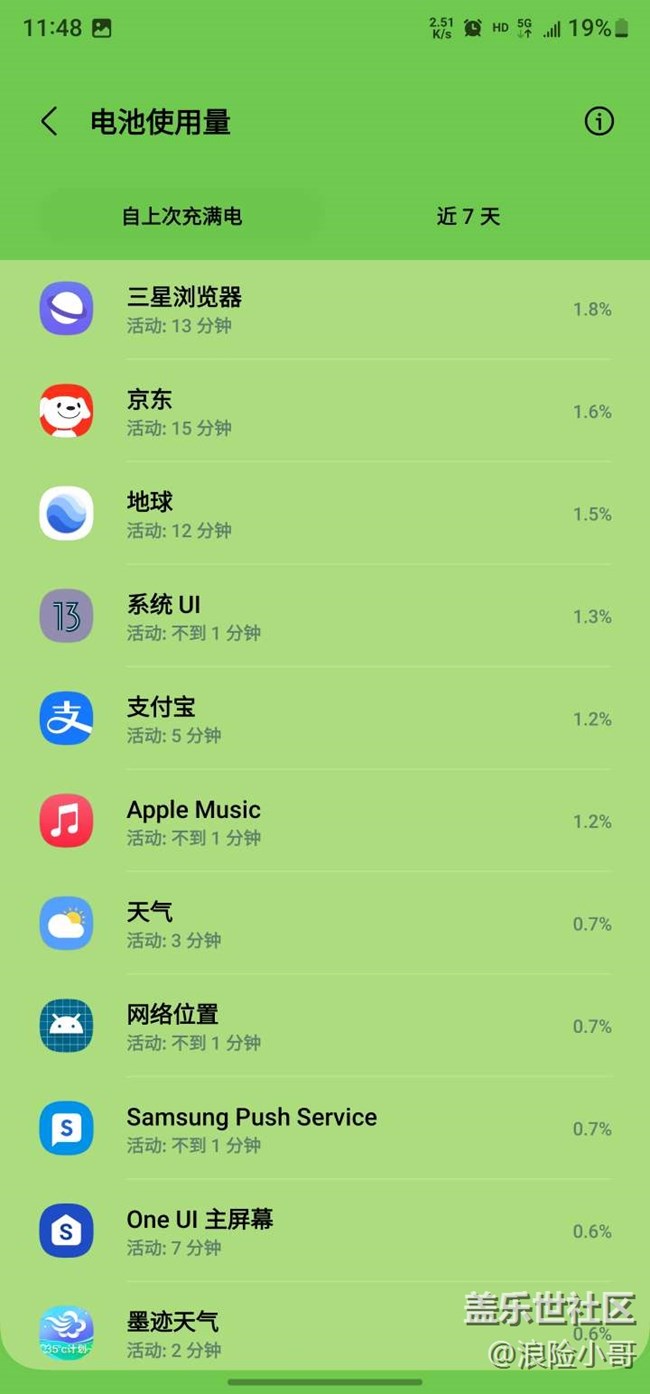Image resolution: width=650 pixels, height=1394 pixels.
Task: Open the 地球 usage row
Action: (325, 514)
